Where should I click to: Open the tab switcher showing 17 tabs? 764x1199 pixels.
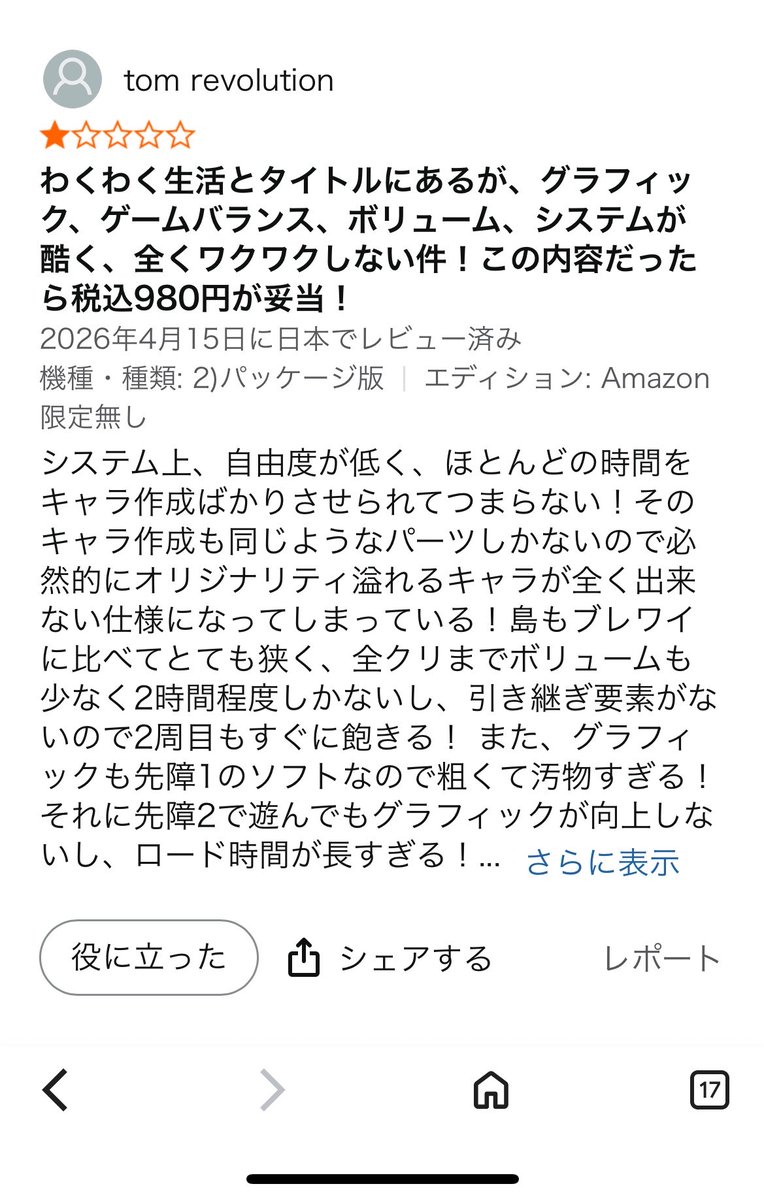coord(709,1089)
